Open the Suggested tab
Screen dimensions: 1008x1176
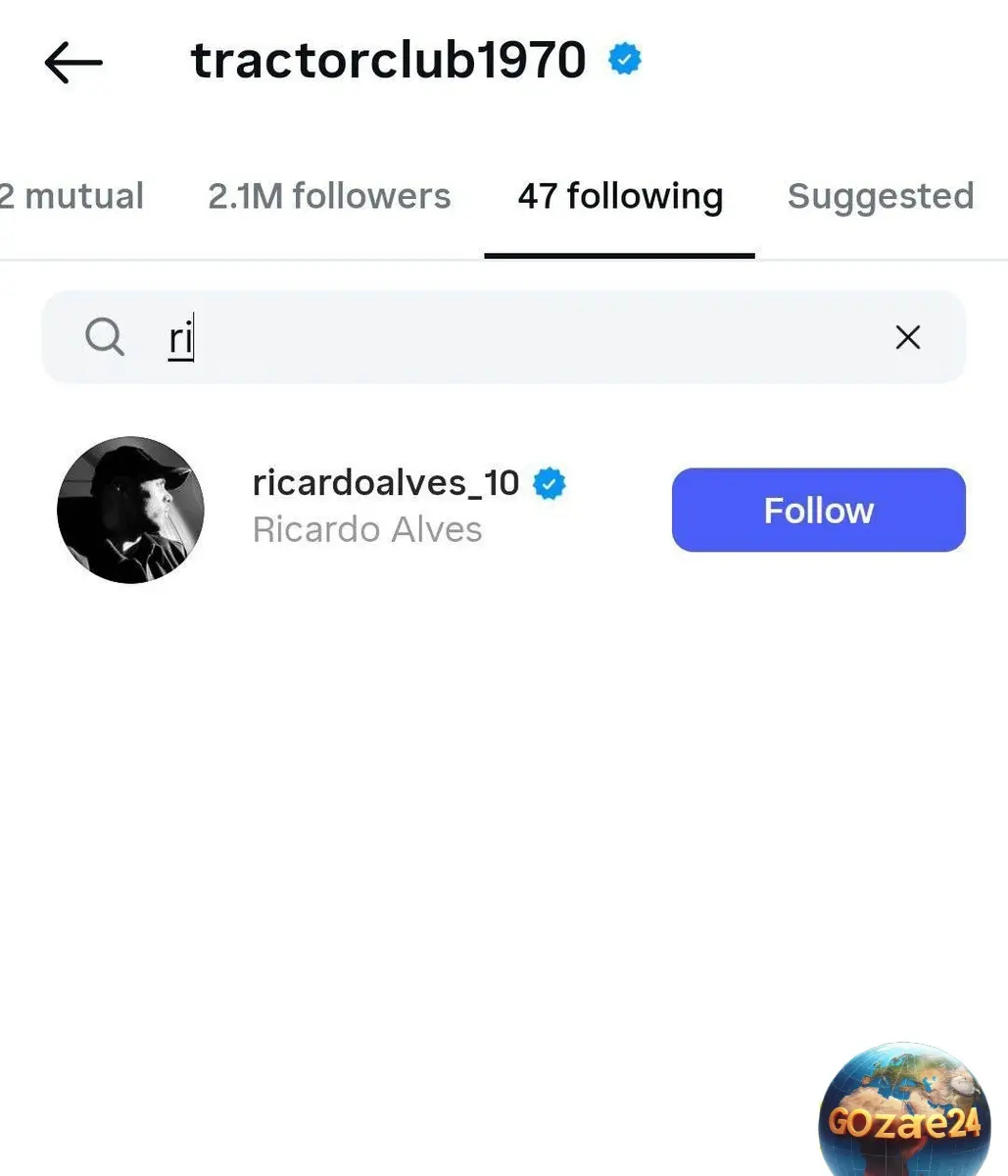[880, 196]
